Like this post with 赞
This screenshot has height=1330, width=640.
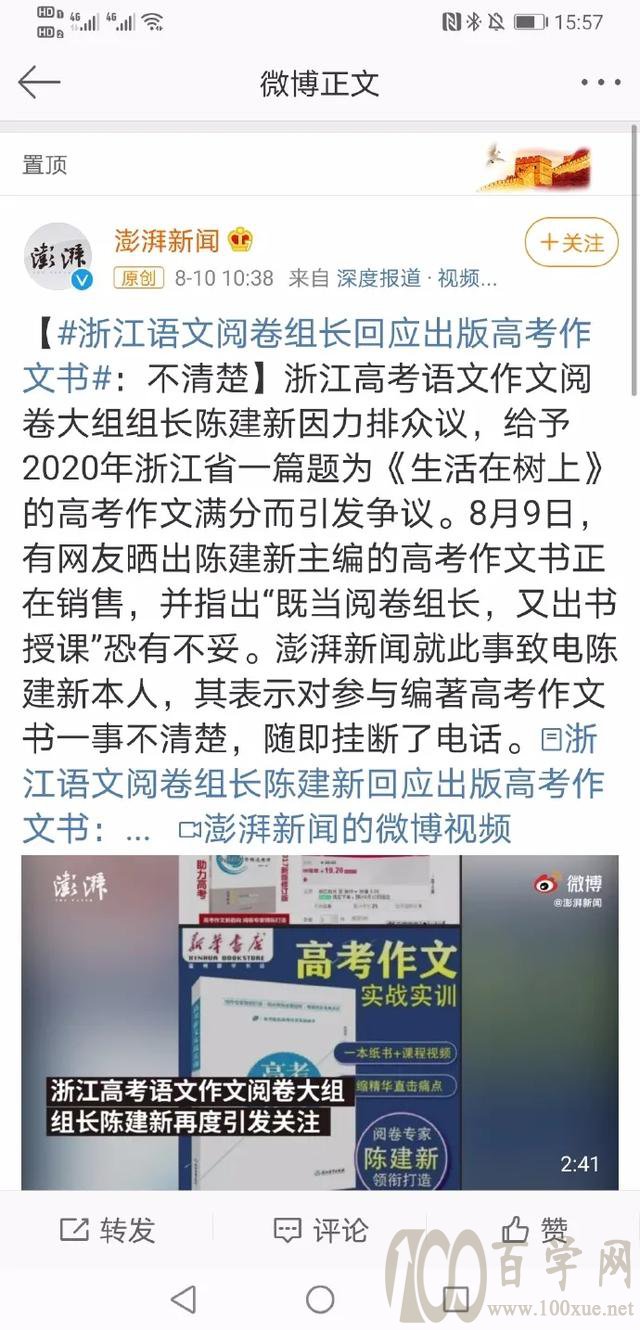tap(533, 1230)
